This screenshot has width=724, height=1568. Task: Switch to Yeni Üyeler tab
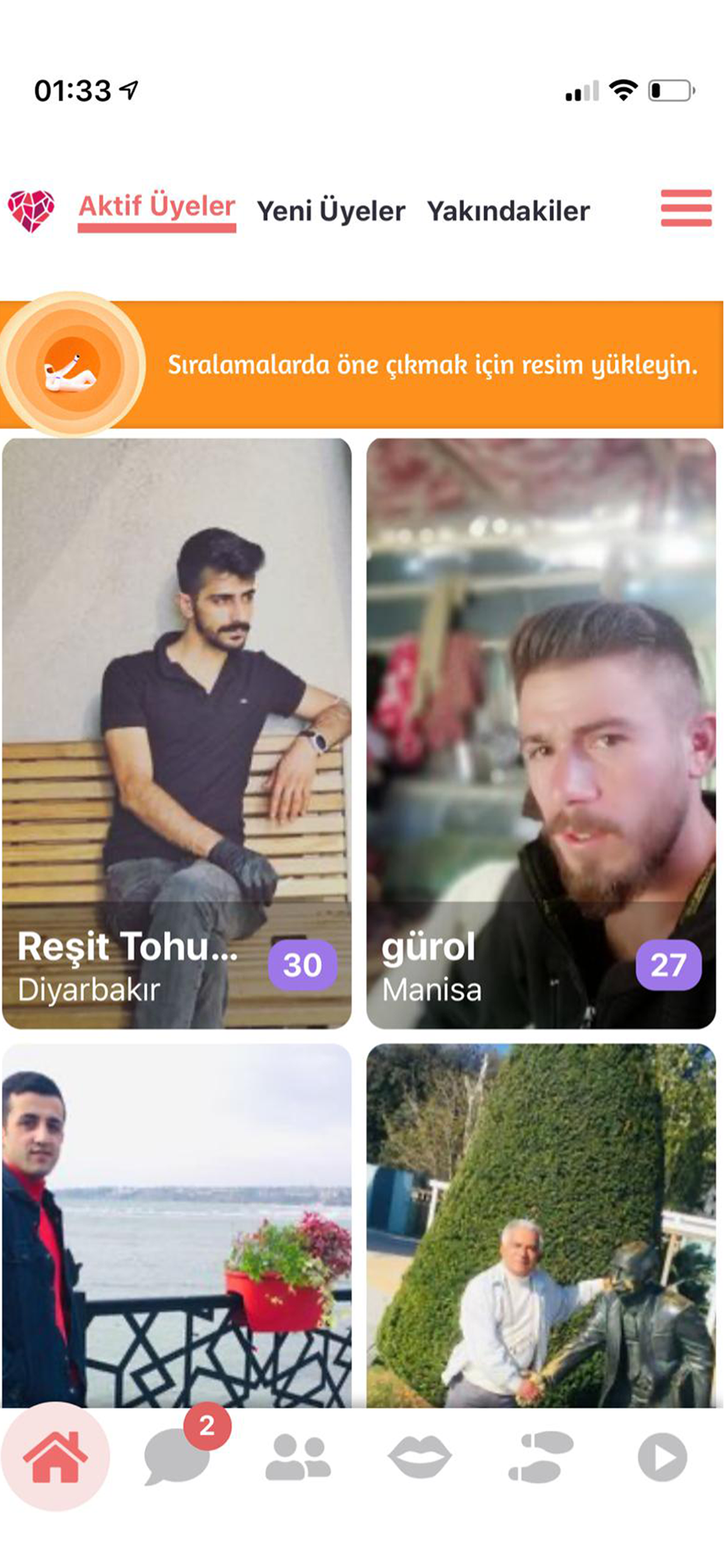[331, 211]
